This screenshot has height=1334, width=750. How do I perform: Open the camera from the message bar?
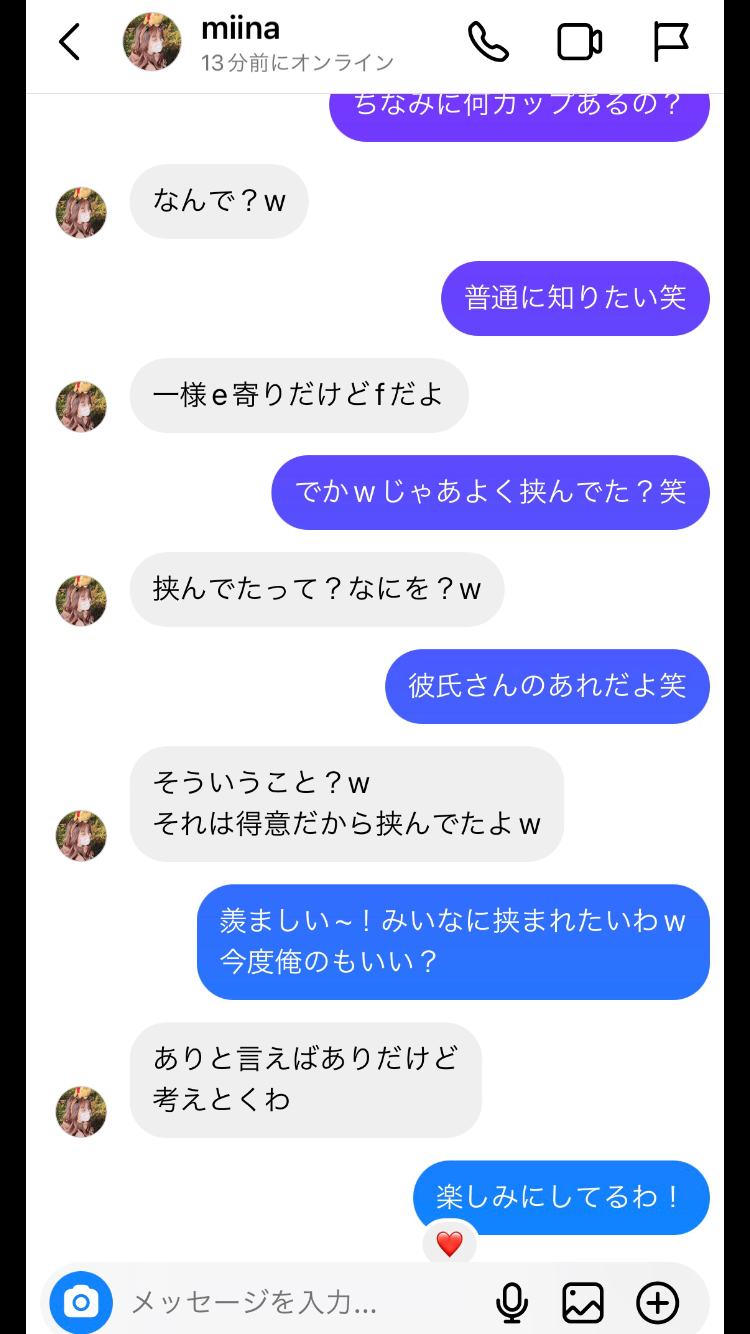[x=78, y=1301]
